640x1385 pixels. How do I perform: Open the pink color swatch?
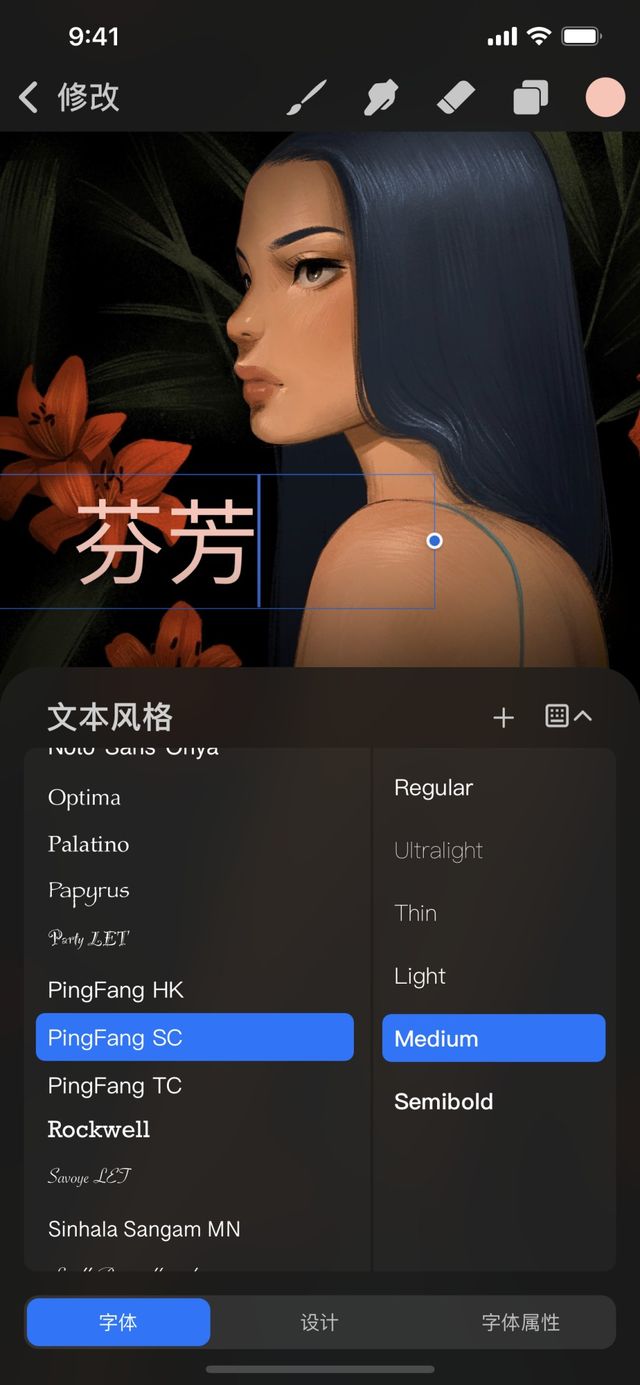coord(604,98)
